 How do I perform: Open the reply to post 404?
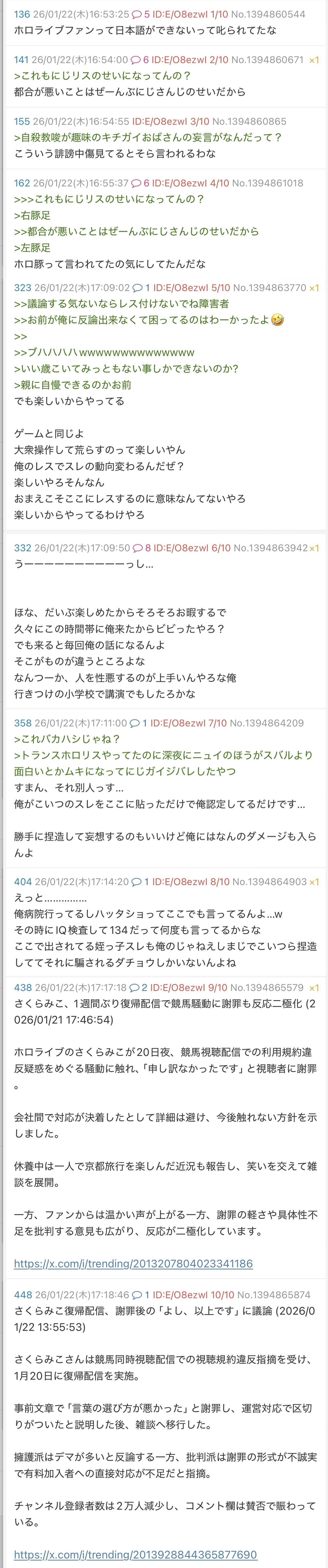coord(140,882)
